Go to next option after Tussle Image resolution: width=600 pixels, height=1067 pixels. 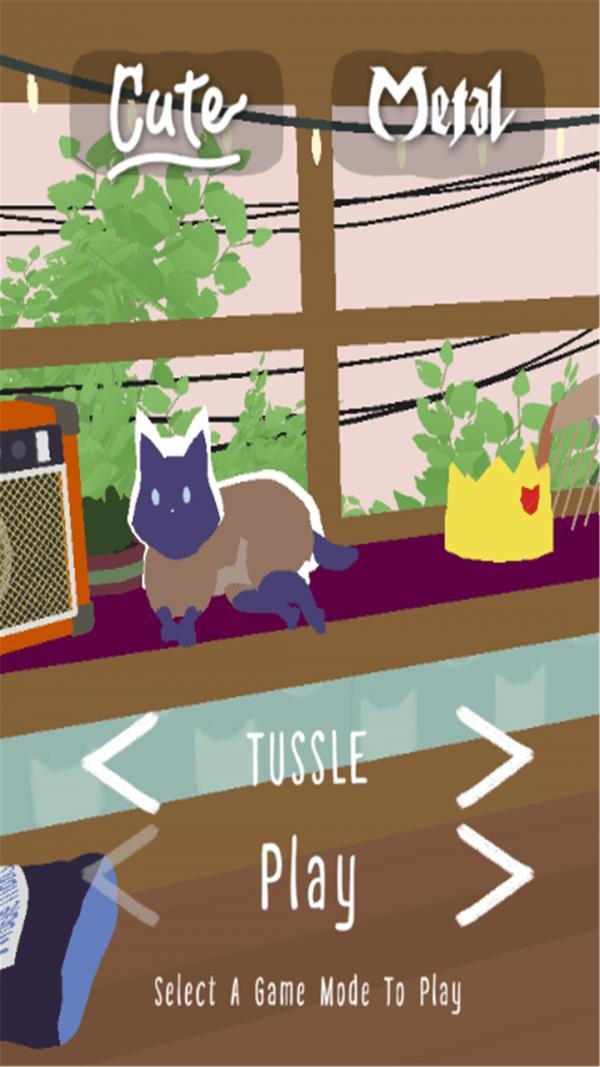[x=493, y=757]
